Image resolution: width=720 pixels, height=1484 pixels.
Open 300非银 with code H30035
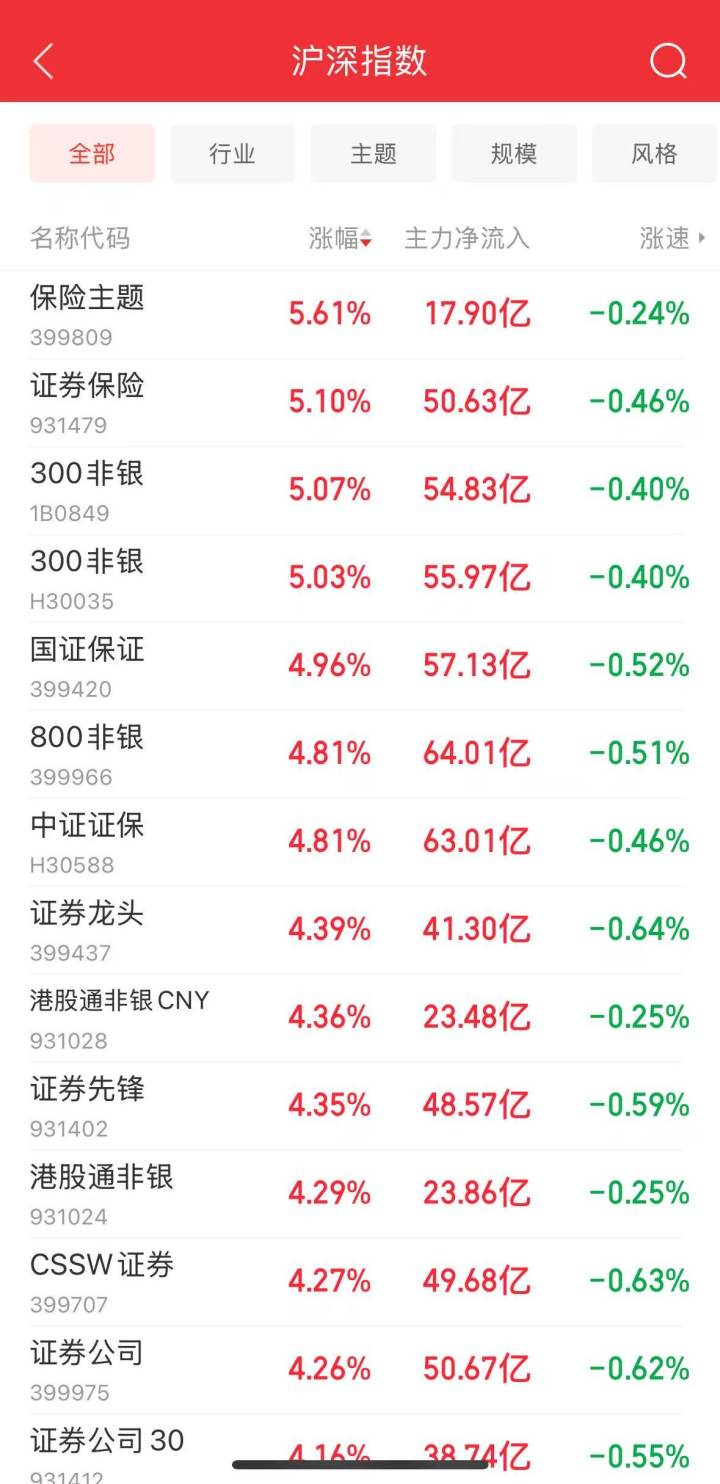pyautogui.click(x=88, y=578)
